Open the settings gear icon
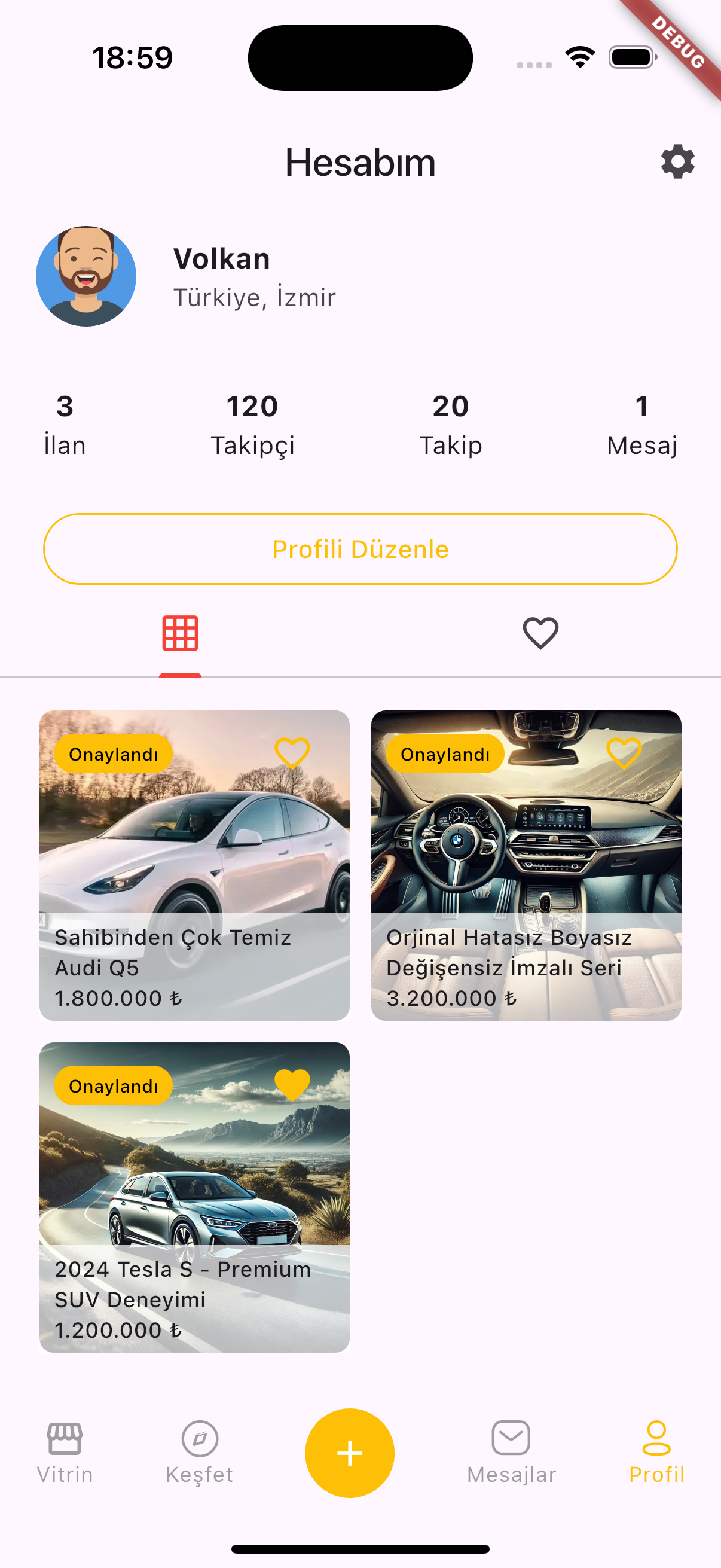The height and width of the screenshot is (1568, 721). [x=678, y=162]
